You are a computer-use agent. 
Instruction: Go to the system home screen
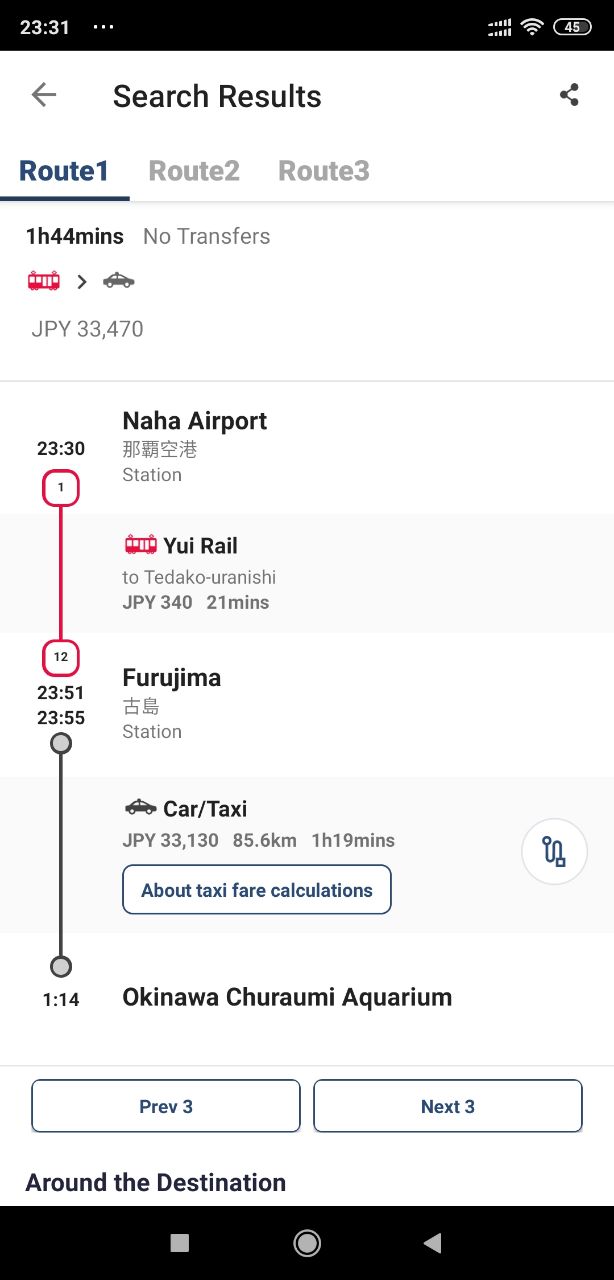pos(307,1243)
